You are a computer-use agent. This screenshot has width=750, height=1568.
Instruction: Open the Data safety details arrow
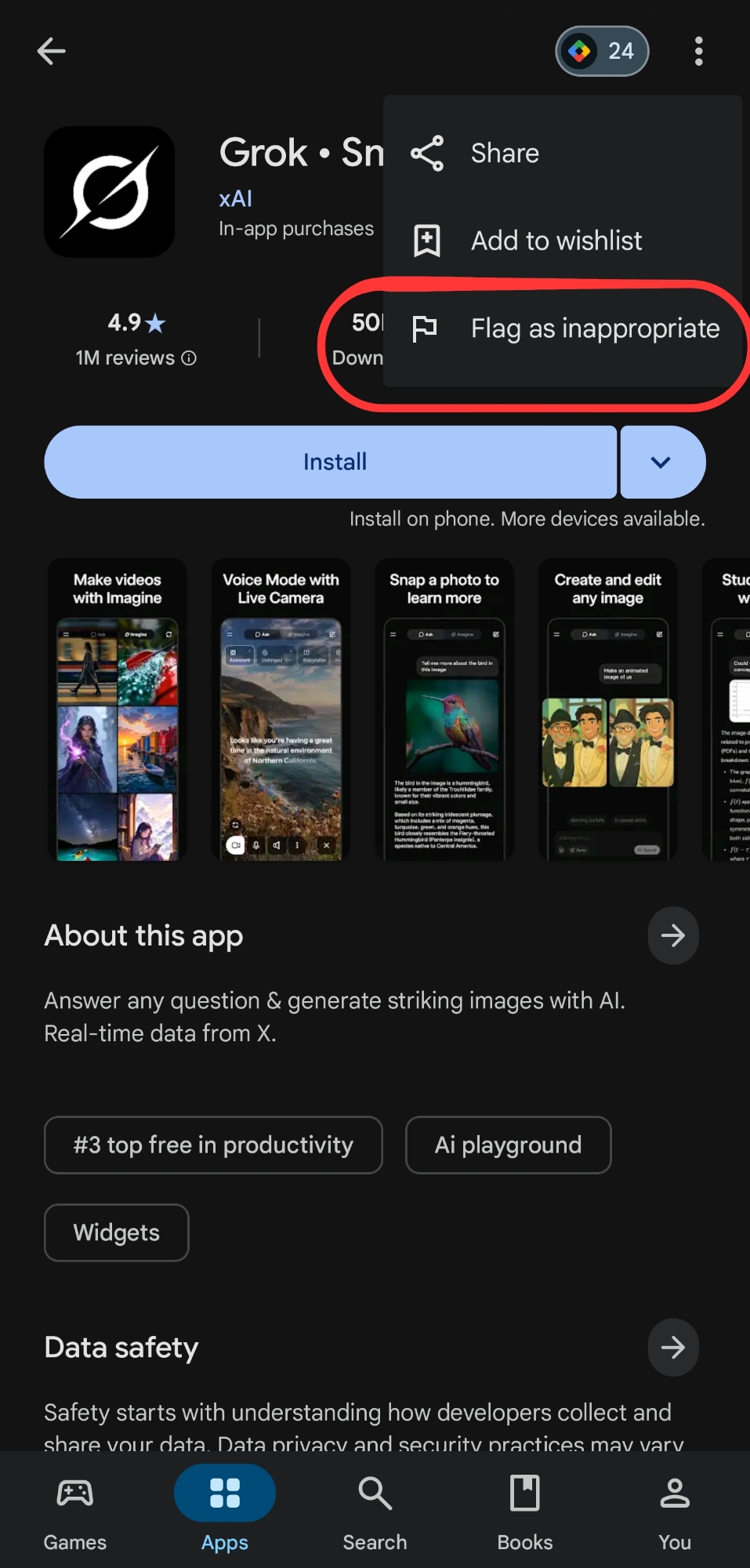point(672,1348)
